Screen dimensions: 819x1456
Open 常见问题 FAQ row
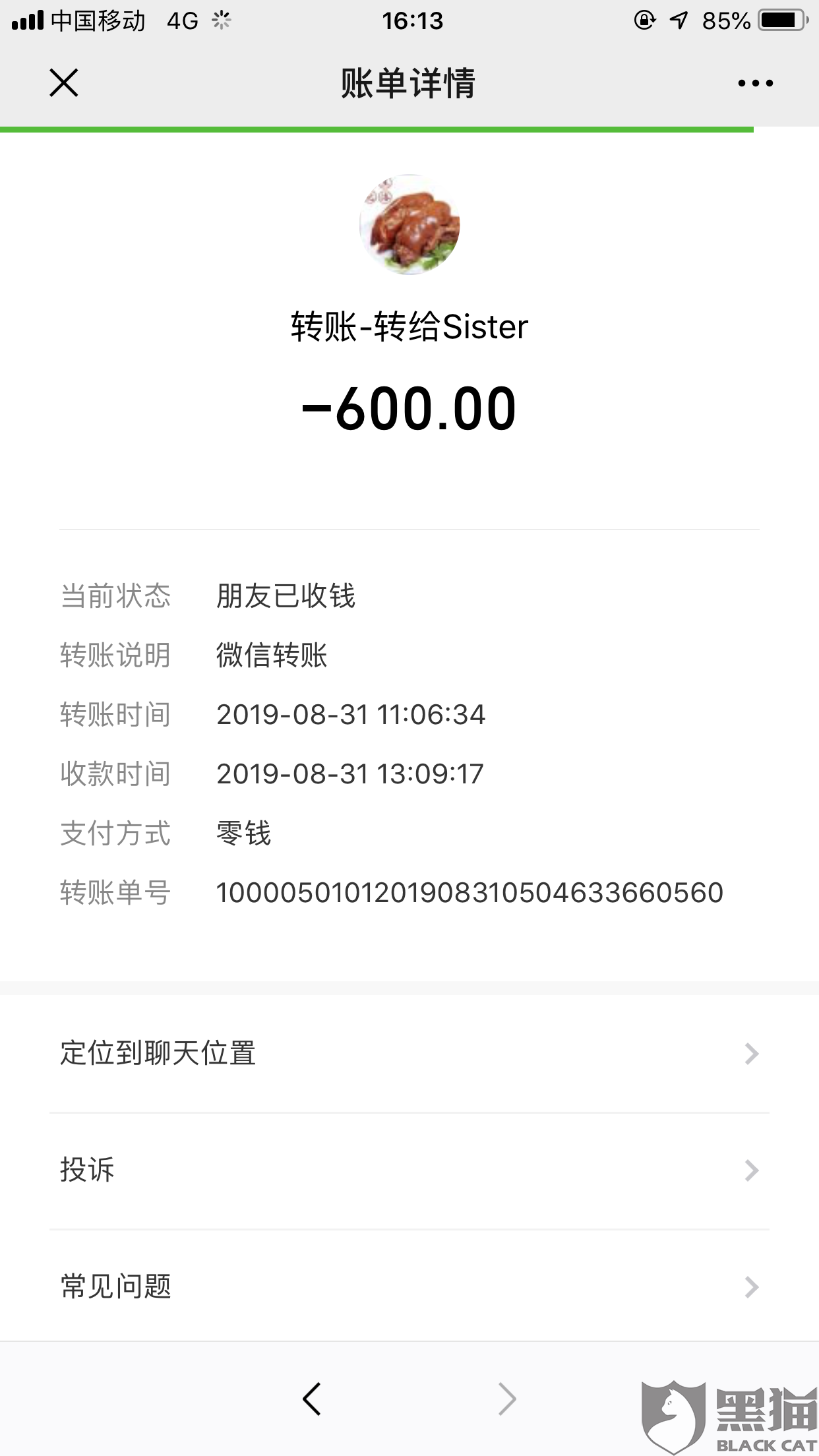click(409, 1287)
